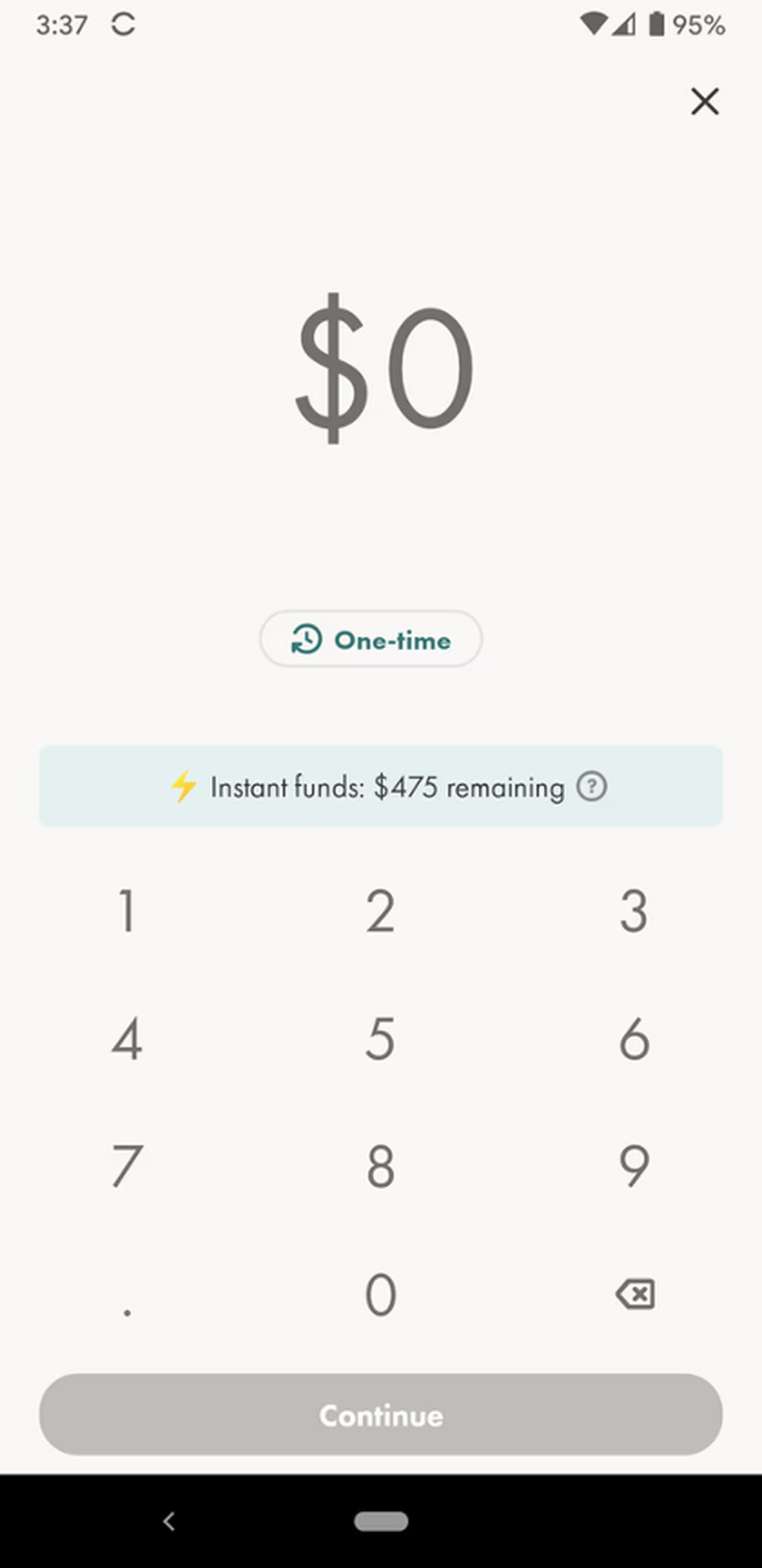Enter digit 7 on keypad
This screenshot has width=762, height=1568.
click(x=127, y=1165)
